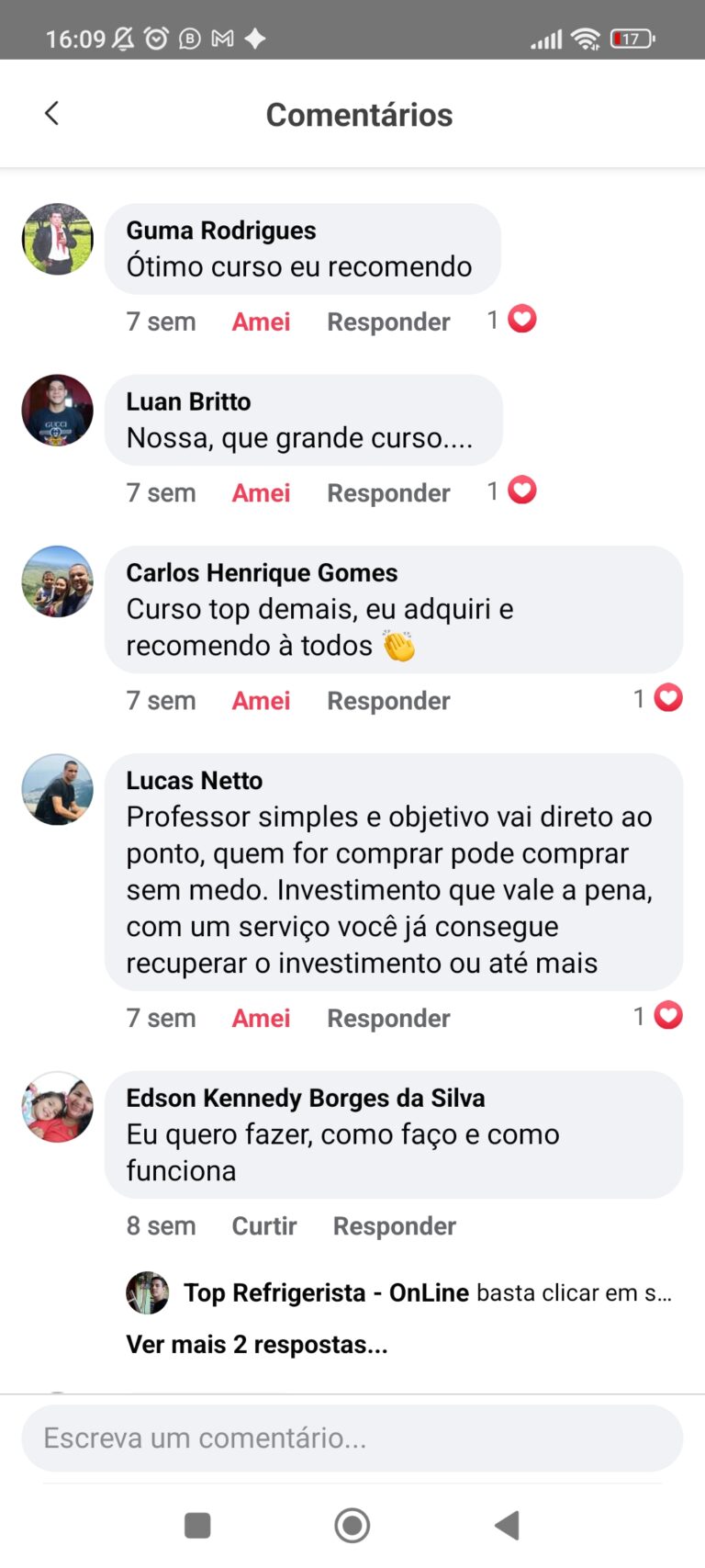Image resolution: width=705 pixels, height=1568 pixels.
Task: Tap Amei under Guma Rodrigues' comment
Action: click(261, 321)
